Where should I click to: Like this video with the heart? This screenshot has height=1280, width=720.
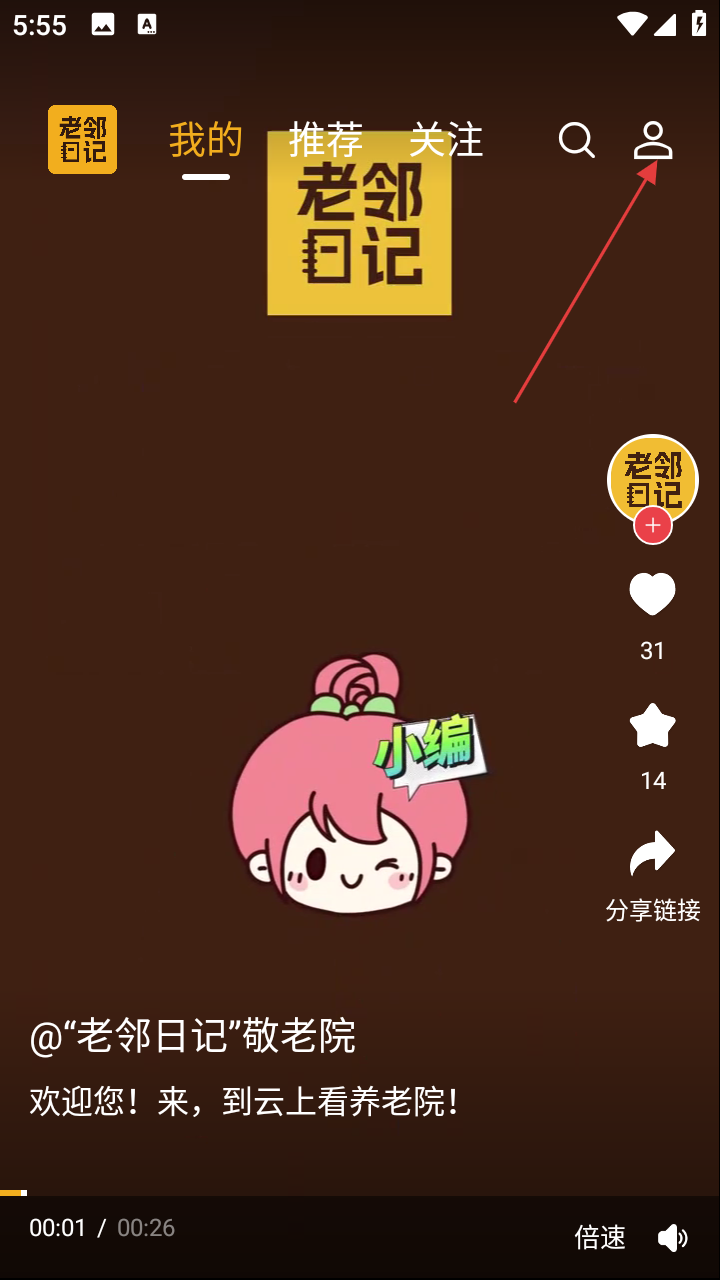tap(652, 595)
